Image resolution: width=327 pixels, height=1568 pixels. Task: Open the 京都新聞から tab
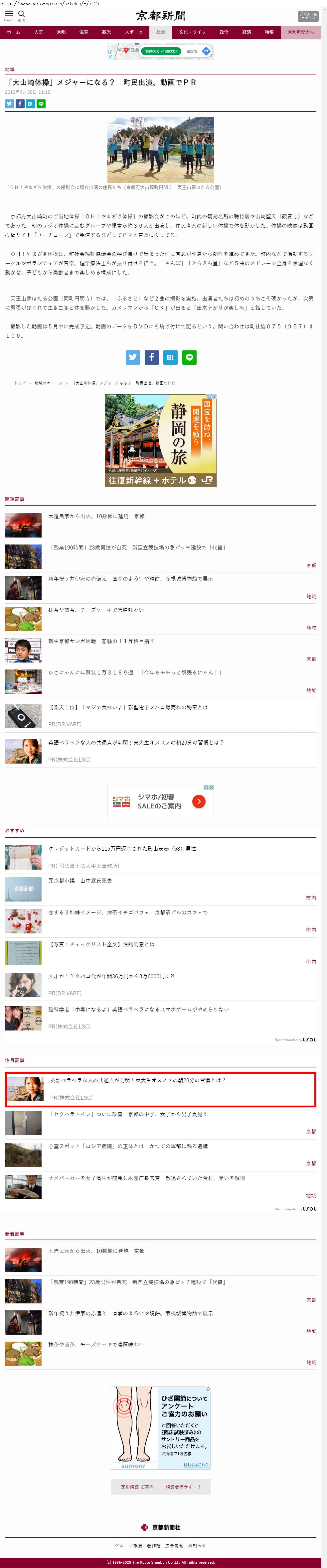[301, 32]
